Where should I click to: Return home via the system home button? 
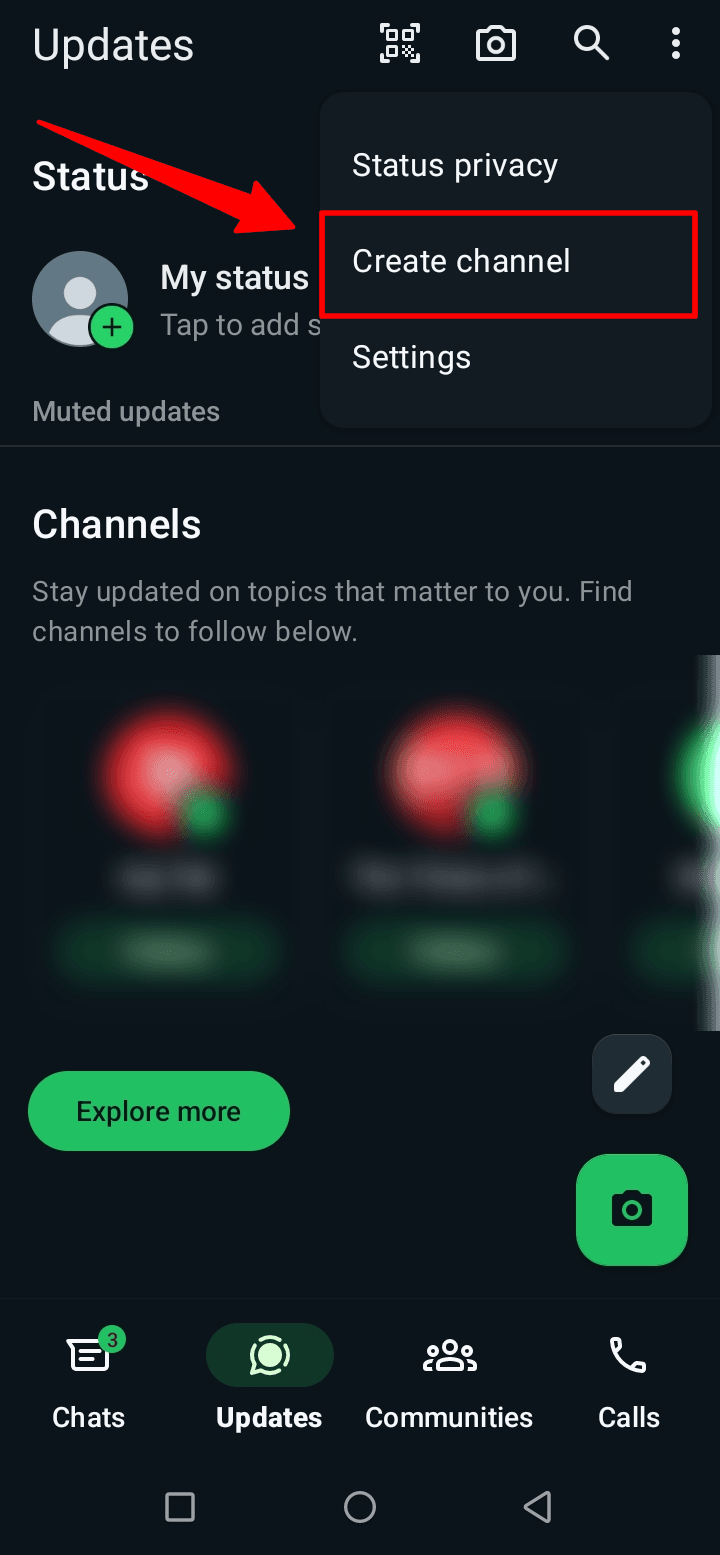coord(360,1506)
